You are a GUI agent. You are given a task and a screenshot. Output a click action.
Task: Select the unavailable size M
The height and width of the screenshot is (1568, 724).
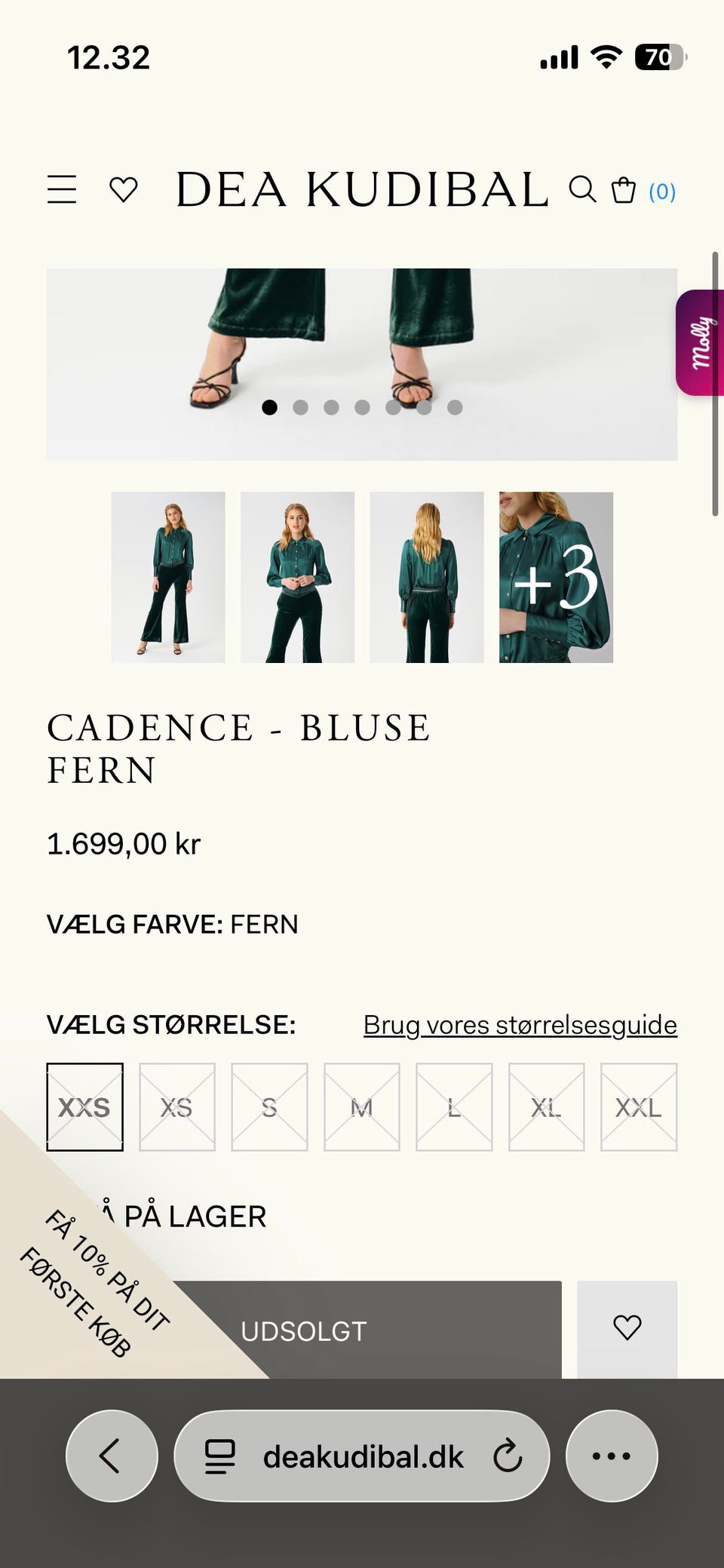click(360, 1107)
